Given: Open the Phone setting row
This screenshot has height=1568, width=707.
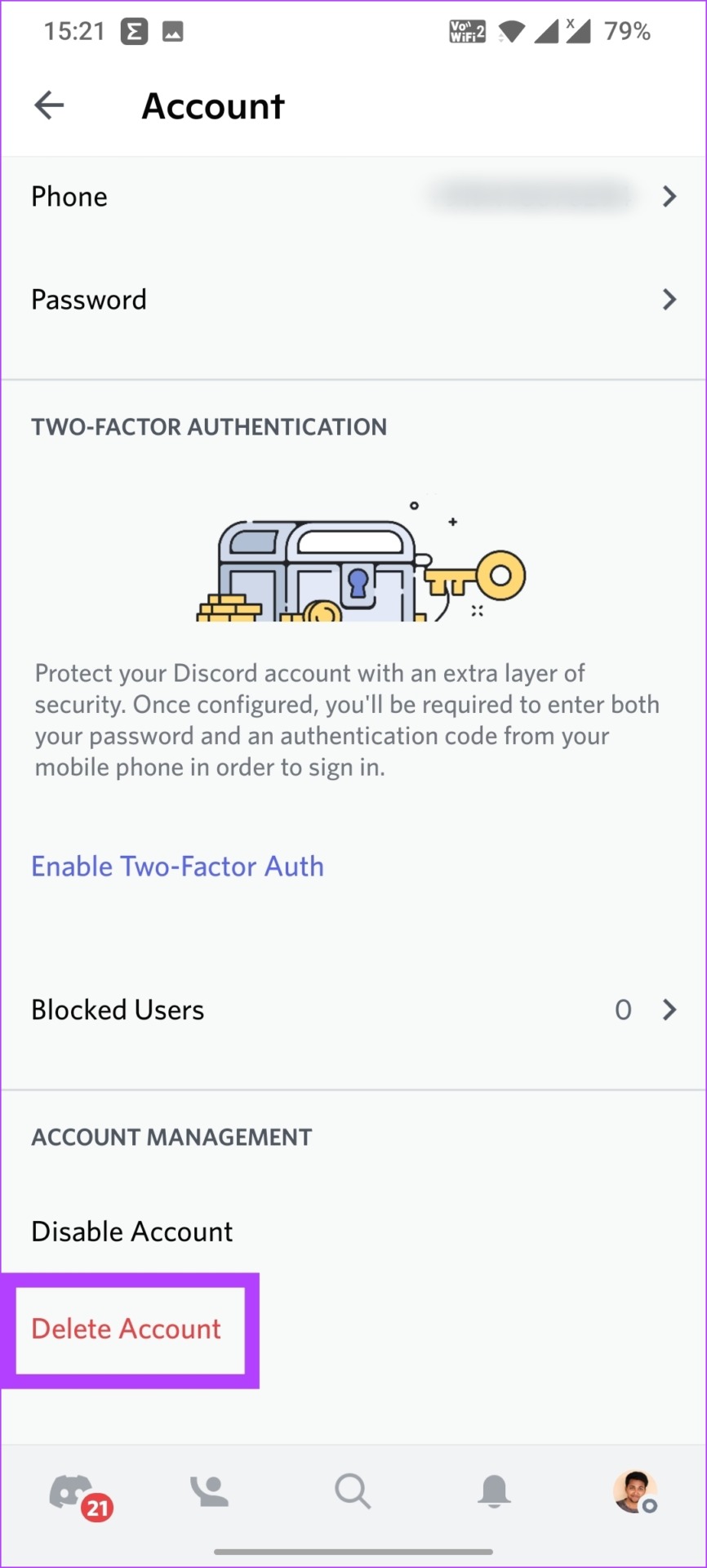Looking at the screenshot, I should click(x=353, y=197).
